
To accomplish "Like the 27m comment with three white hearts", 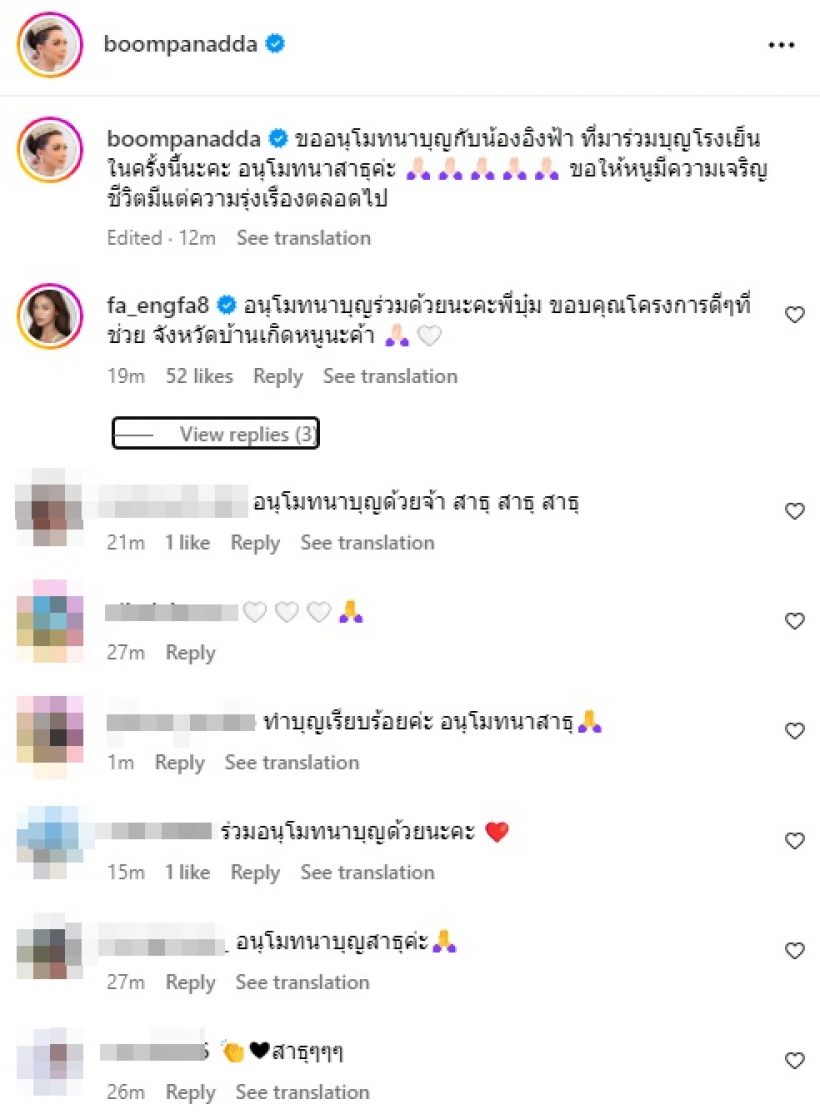I will (794, 621).
